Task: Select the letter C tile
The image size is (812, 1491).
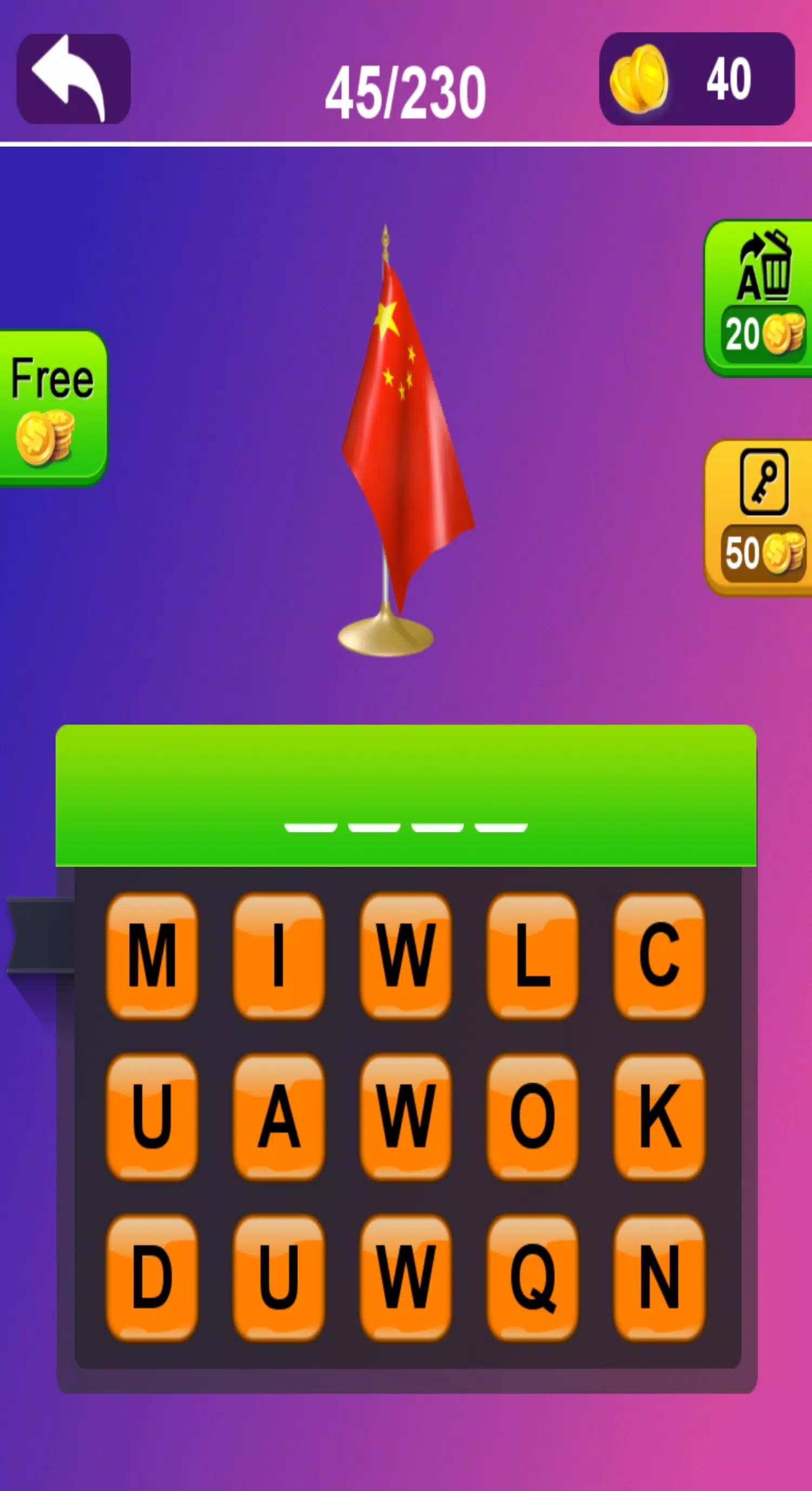Action: click(659, 956)
